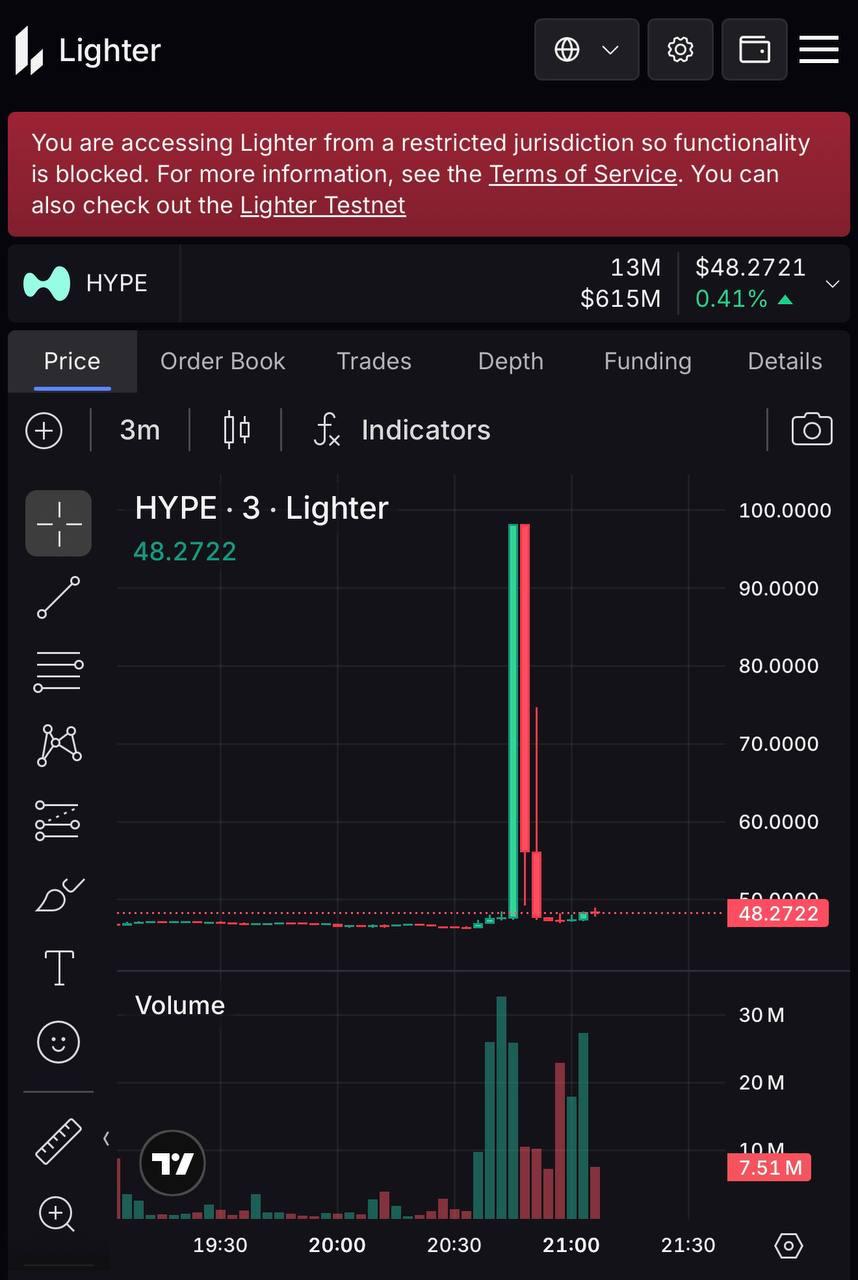Image resolution: width=858 pixels, height=1280 pixels.
Task: Select the trend line drawing tool
Action: click(58, 598)
